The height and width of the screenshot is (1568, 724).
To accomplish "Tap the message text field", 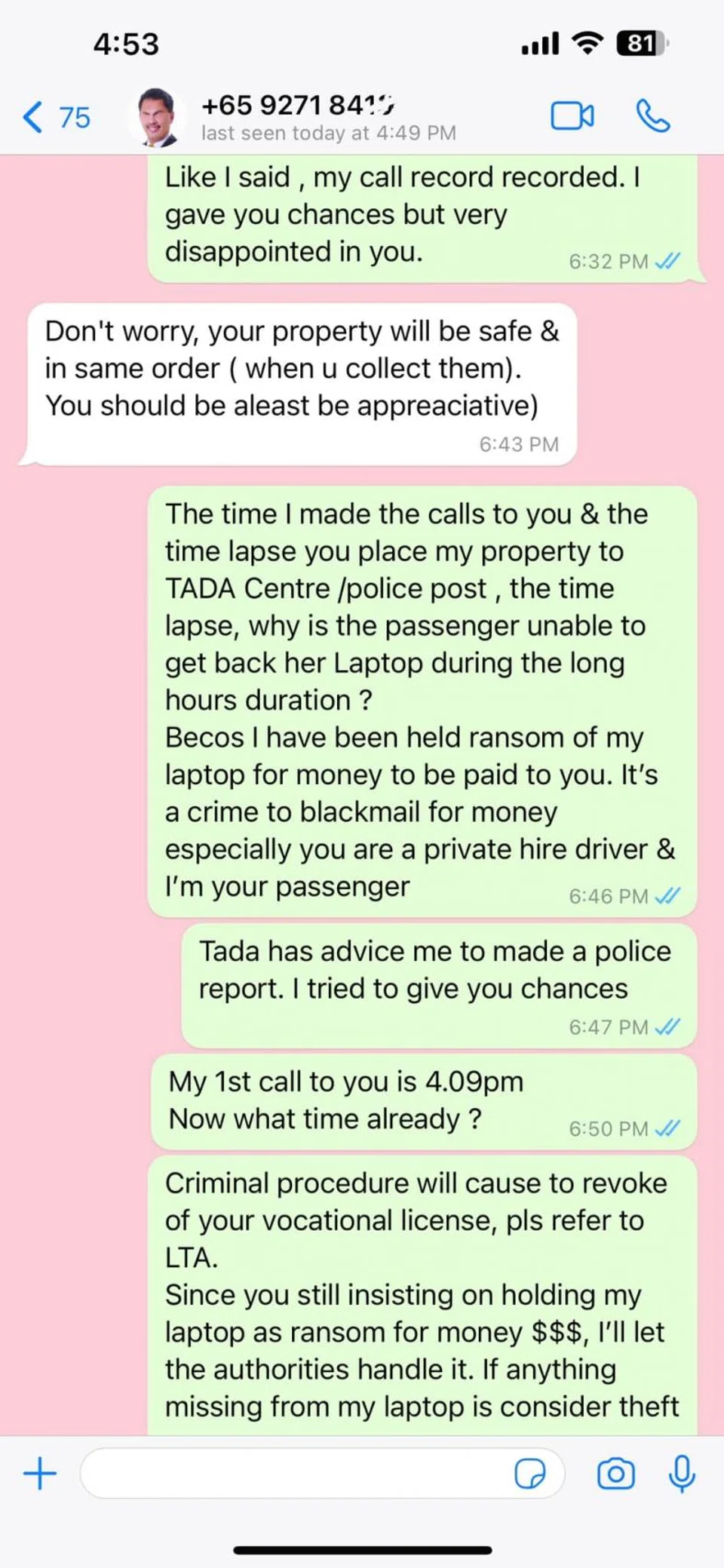I will 294,1473.
